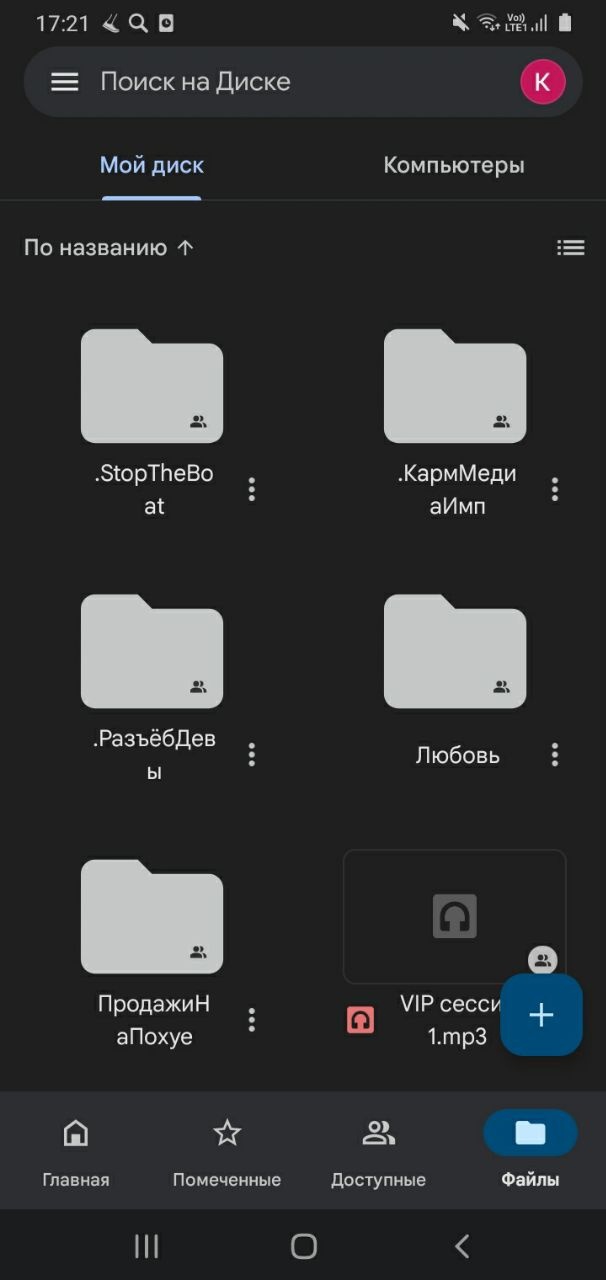This screenshot has width=606, height=1280.
Task: Switch to the Помеченные tab
Action: (x=227, y=1152)
